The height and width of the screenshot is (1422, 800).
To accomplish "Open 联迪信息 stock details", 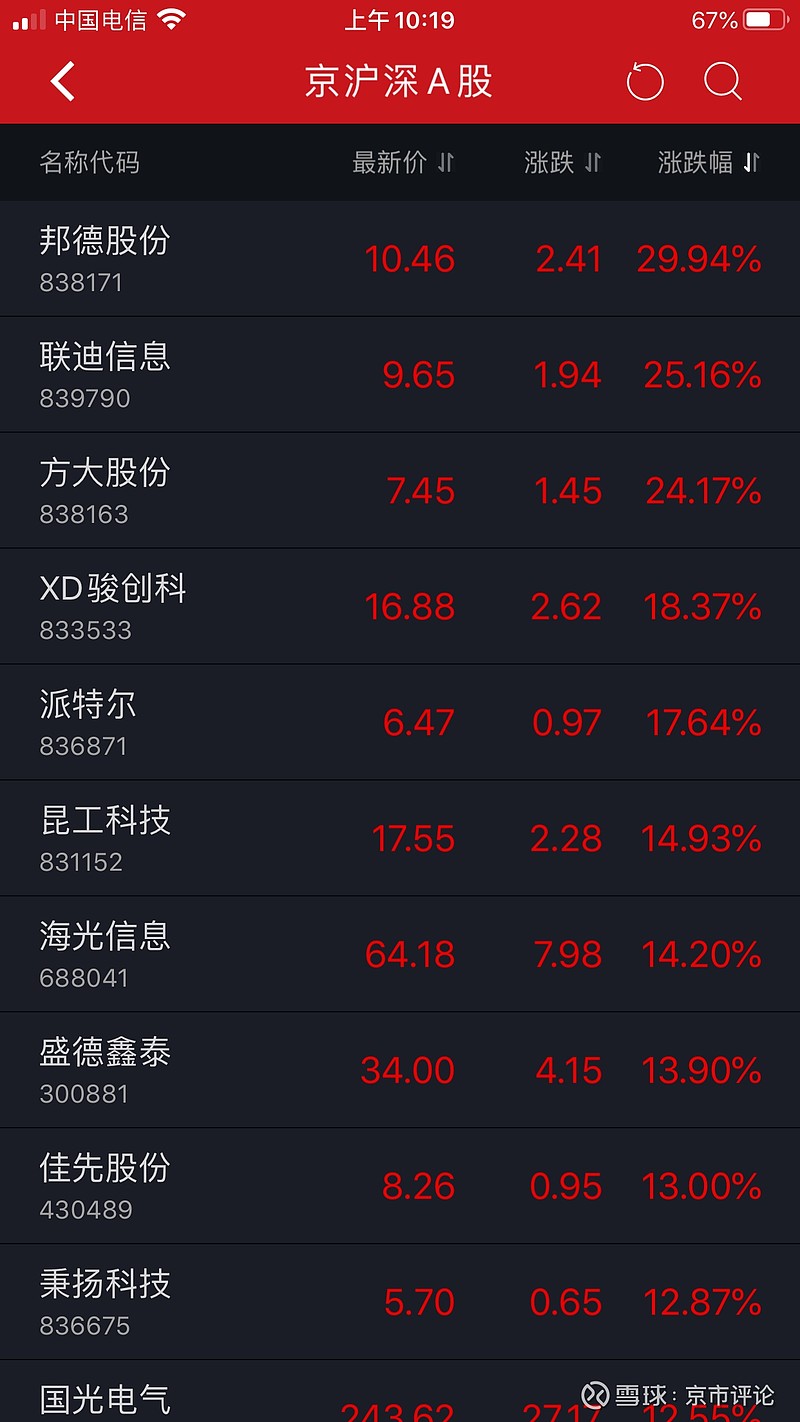I will 400,375.
